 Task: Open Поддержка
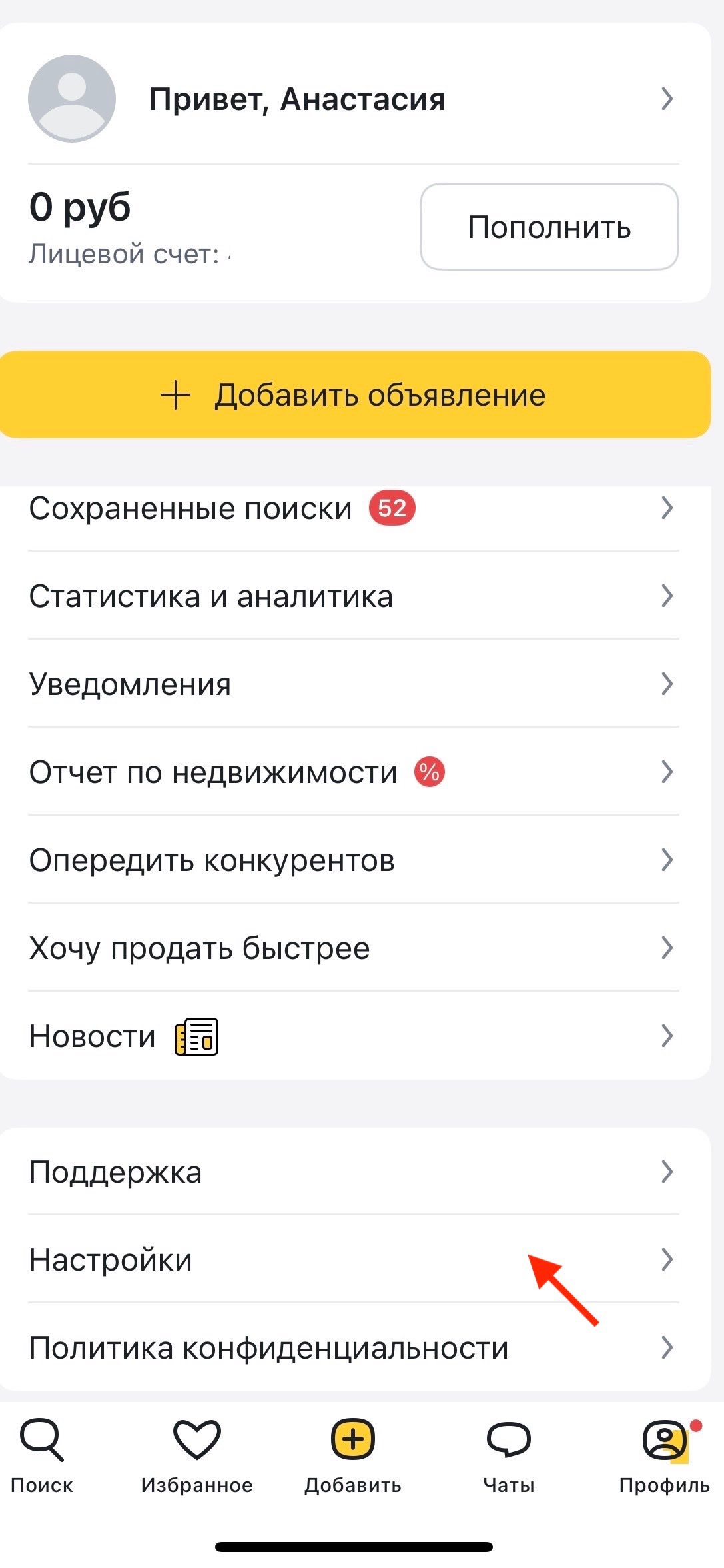point(353,1172)
